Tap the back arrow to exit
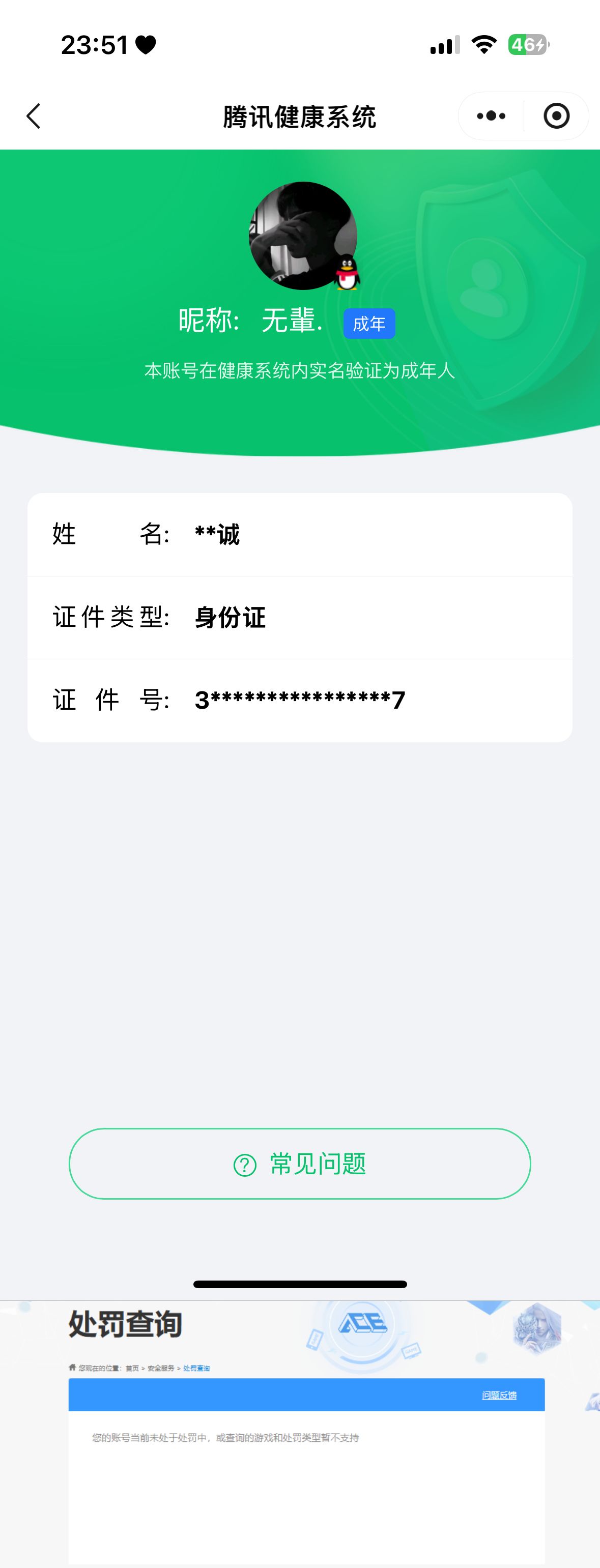Image resolution: width=600 pixels, height=1568 pixels. 35,115
